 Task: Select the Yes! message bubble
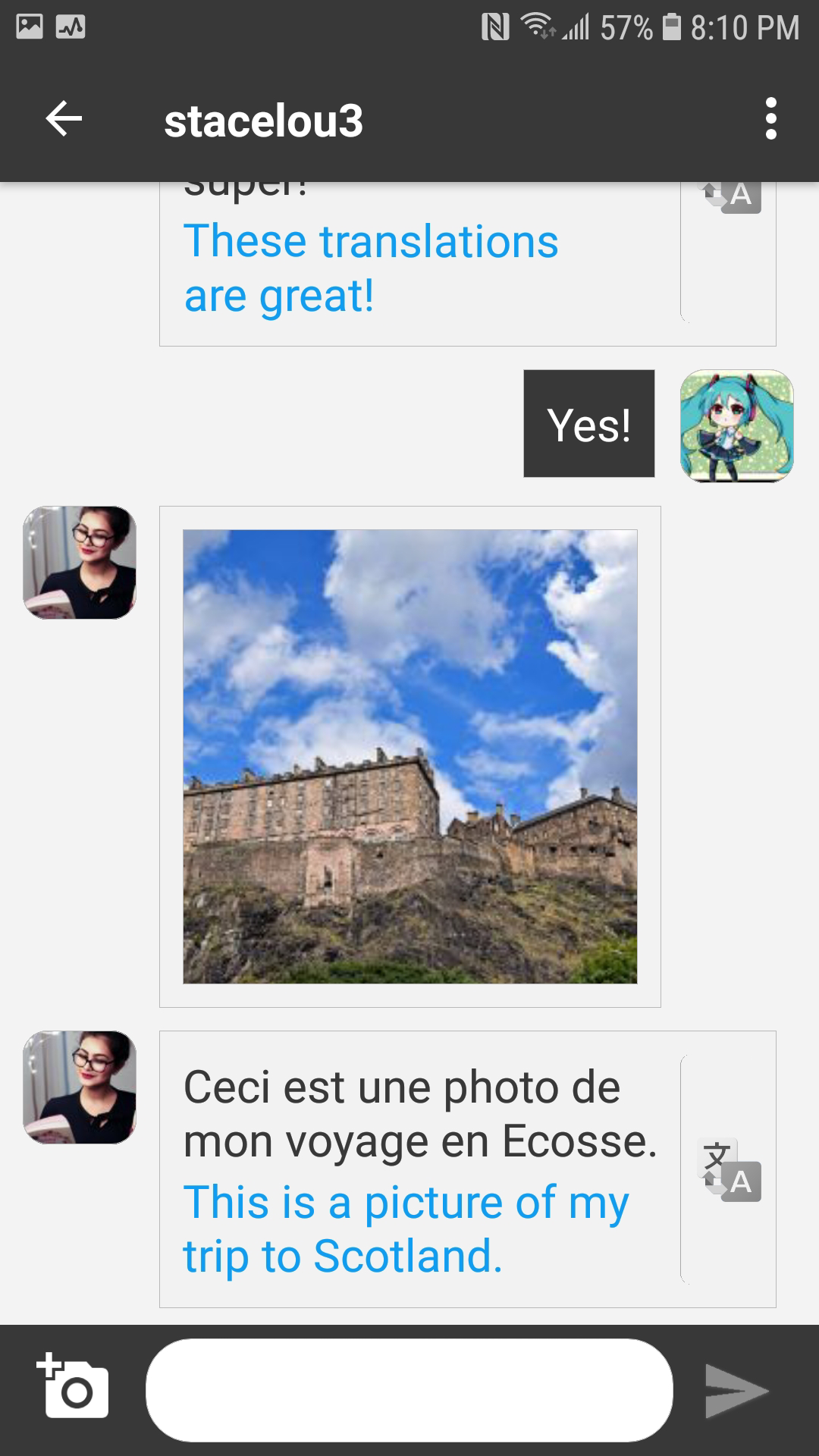coord(588,425)
